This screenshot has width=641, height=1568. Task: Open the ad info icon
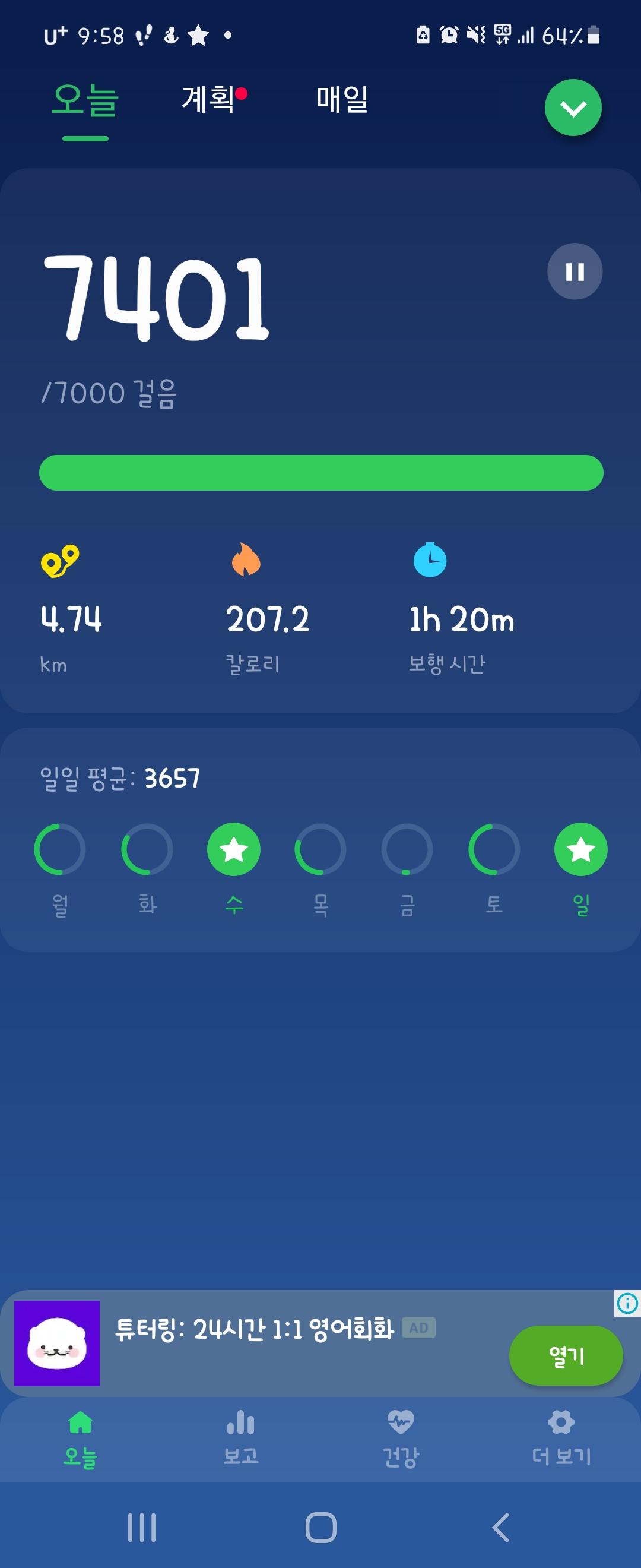tap(627, 1303)
